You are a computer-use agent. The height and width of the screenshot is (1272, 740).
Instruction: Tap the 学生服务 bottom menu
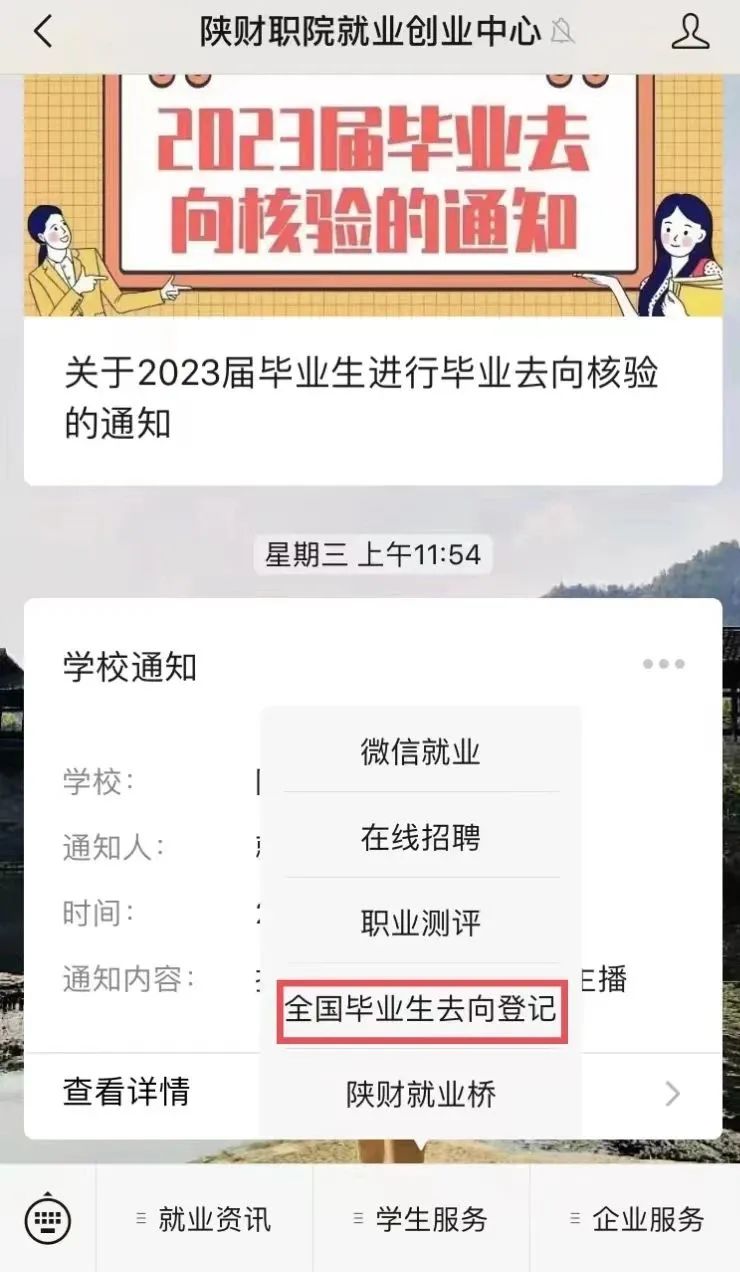click(x=421, y=1219)
